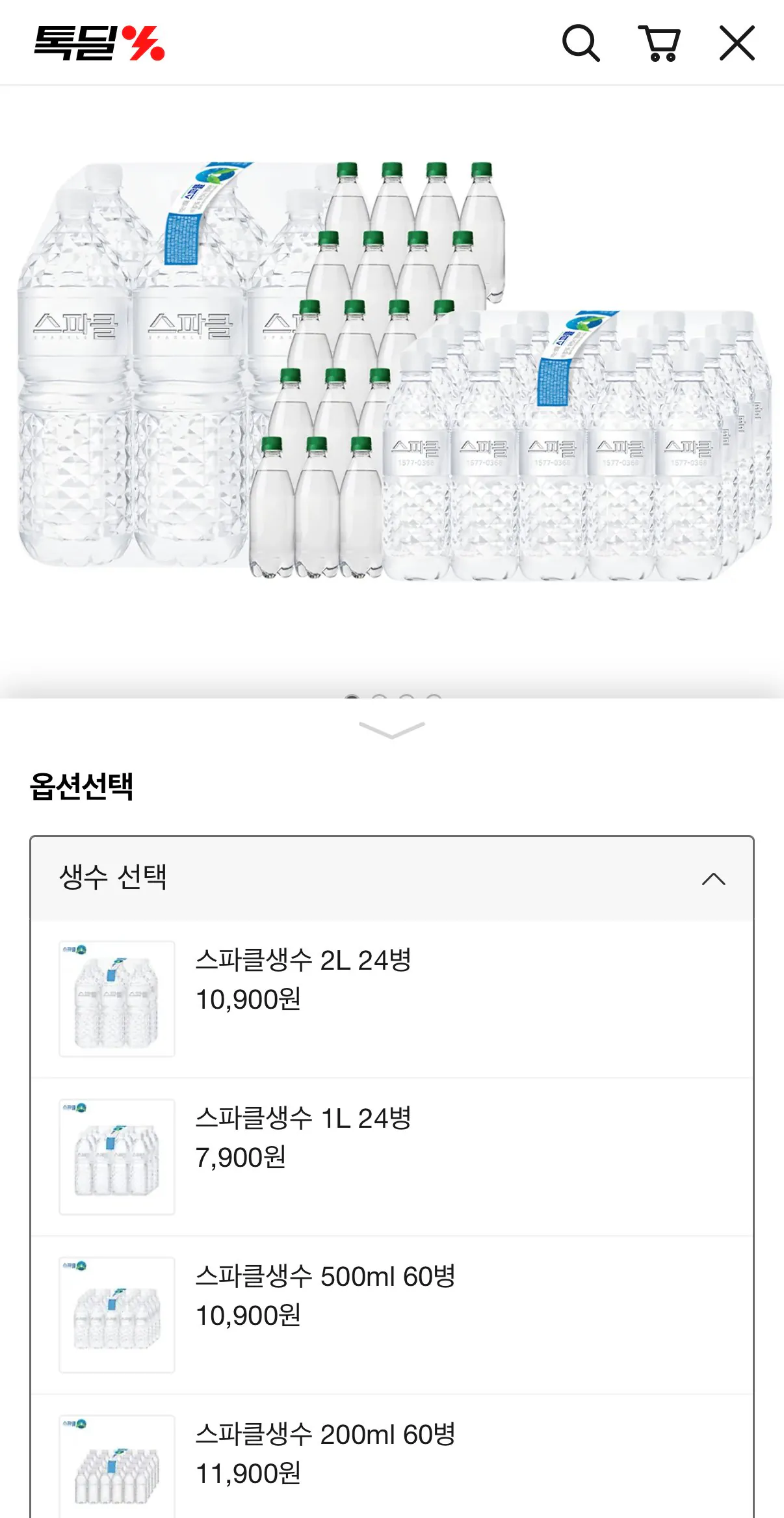Collapse the 생수 선택 section chevron

tap(712, 879)
